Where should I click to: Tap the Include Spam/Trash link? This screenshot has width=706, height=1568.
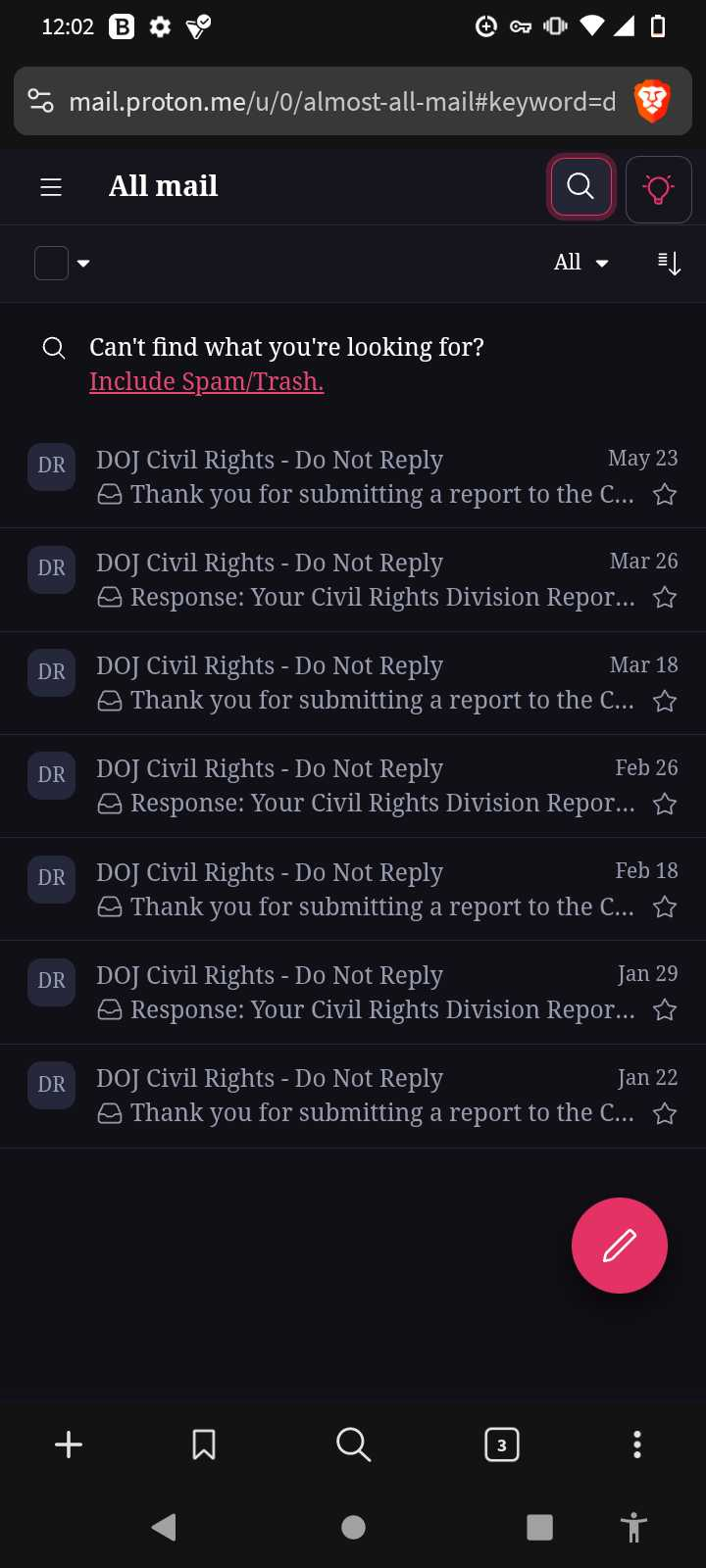click(x=206, y=381)
